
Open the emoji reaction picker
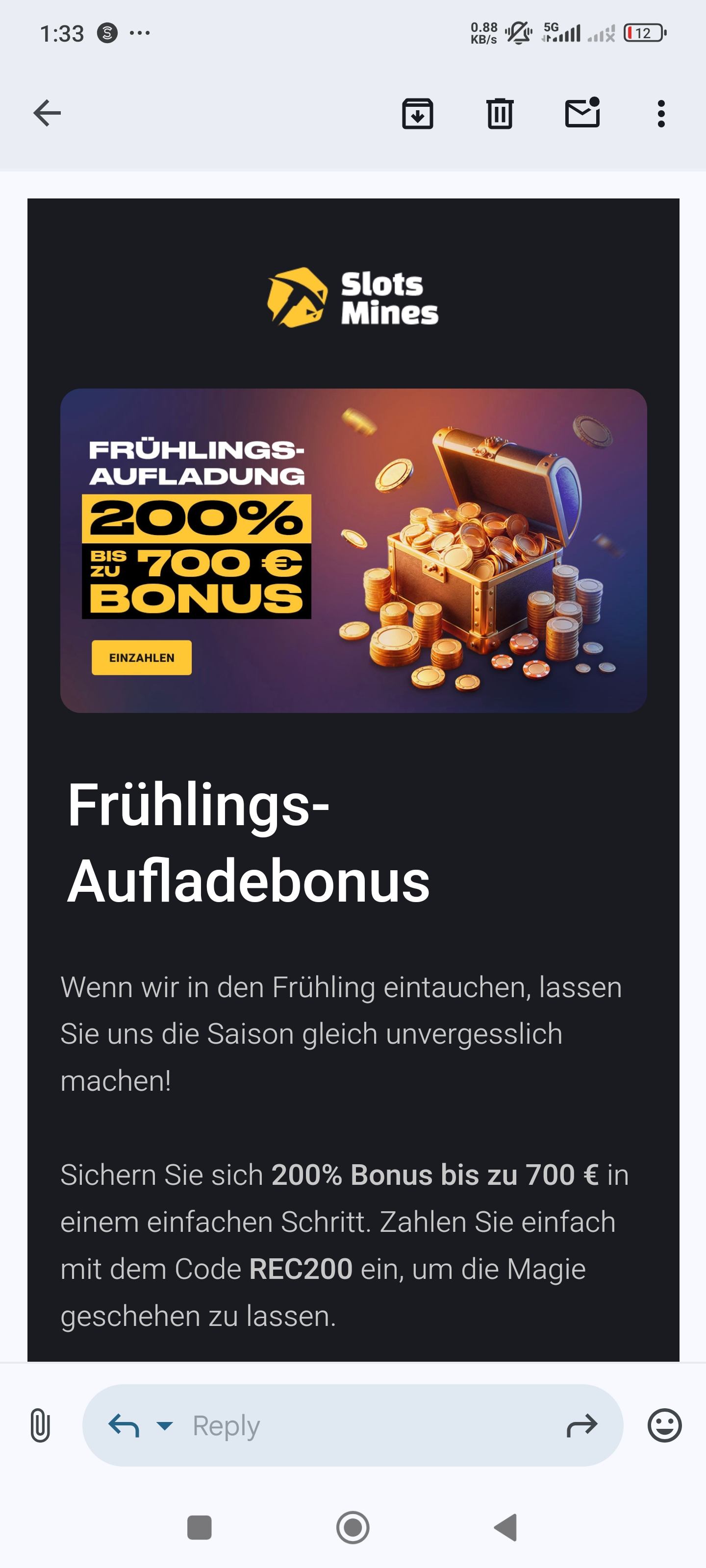(664, 1425)
